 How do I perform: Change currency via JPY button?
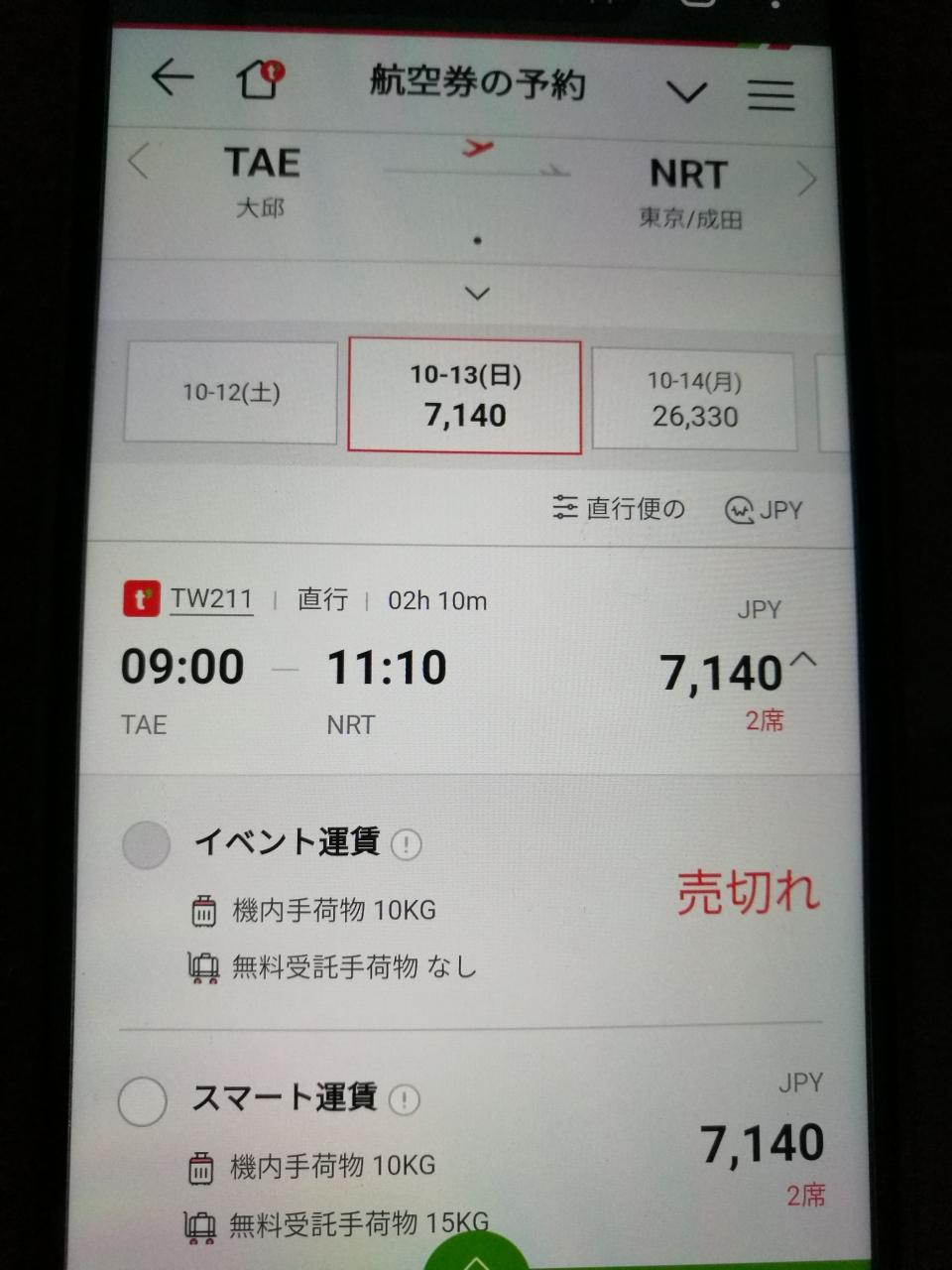click(764, 511)
